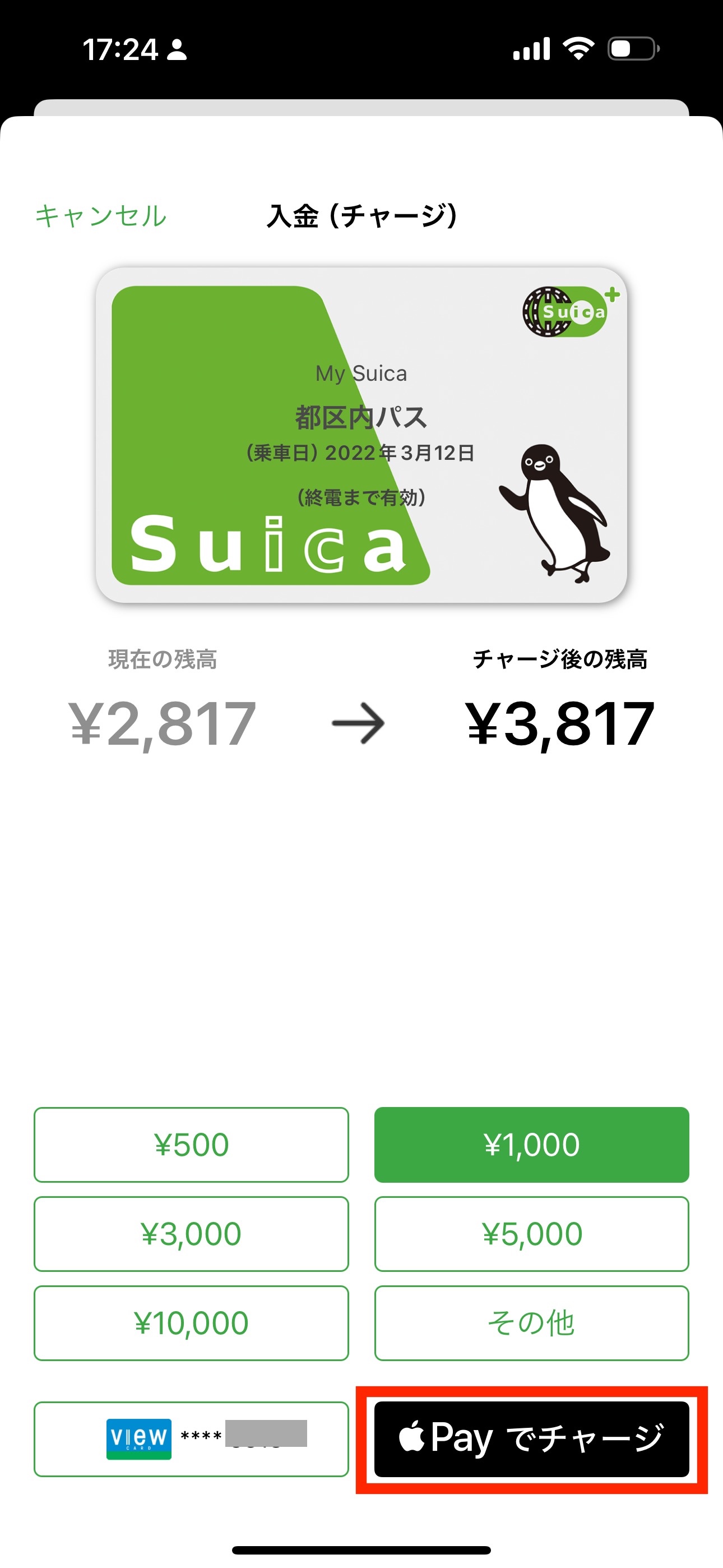Screen dimensions: 723x1568
Task: Open その他 to enter a custom amount
Action: 531,1322
